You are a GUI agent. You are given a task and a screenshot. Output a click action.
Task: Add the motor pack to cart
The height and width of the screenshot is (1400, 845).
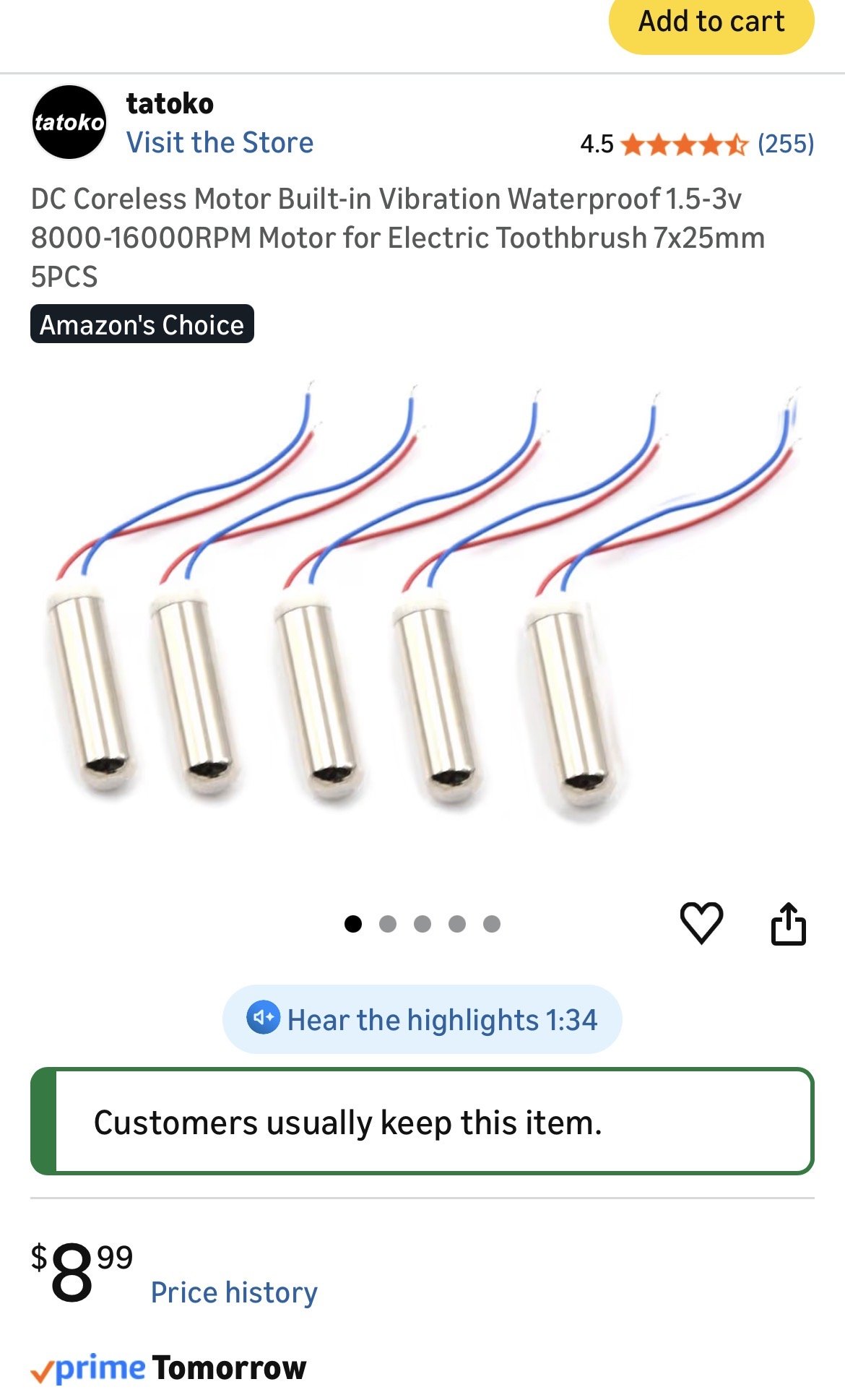[711, 23]
